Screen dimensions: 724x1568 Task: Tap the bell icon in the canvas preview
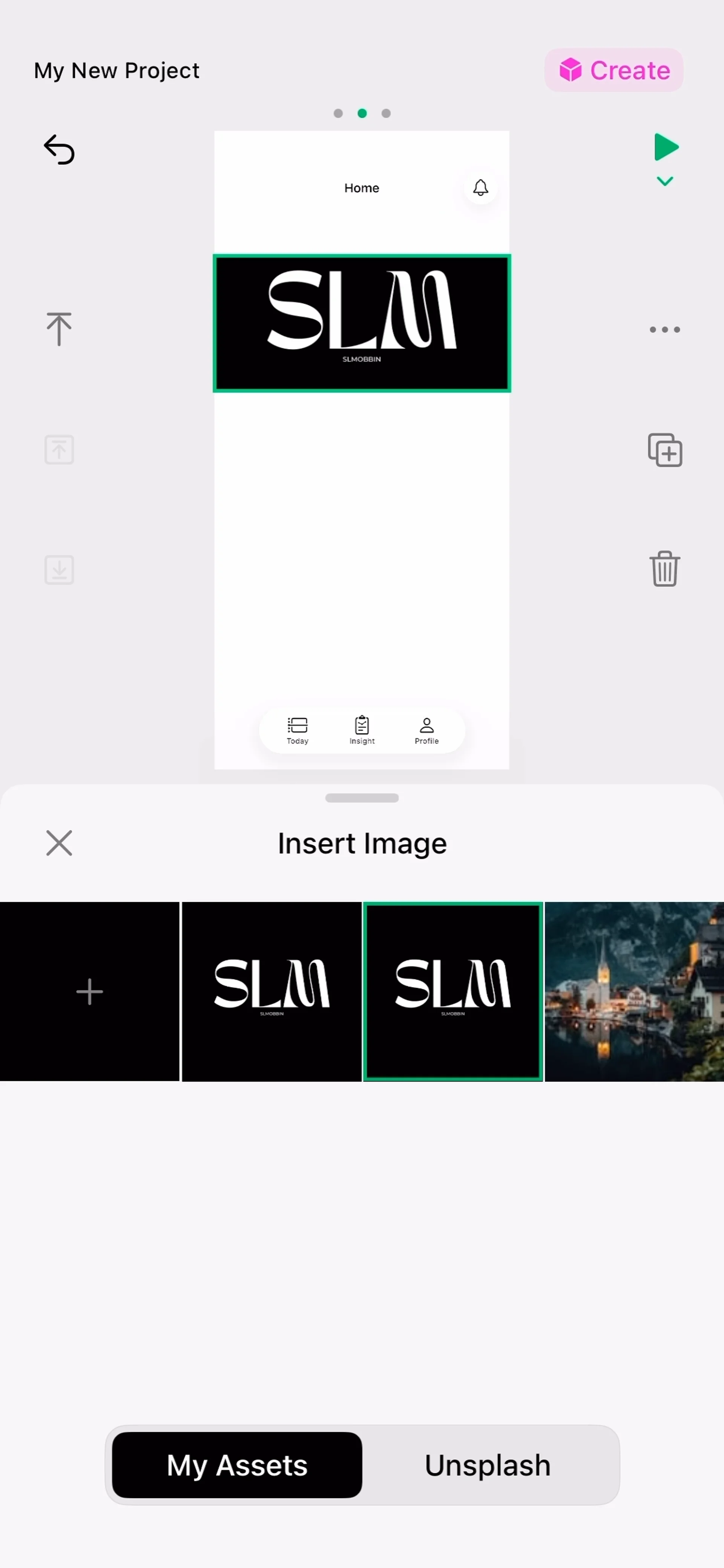(x=480, y=187)
